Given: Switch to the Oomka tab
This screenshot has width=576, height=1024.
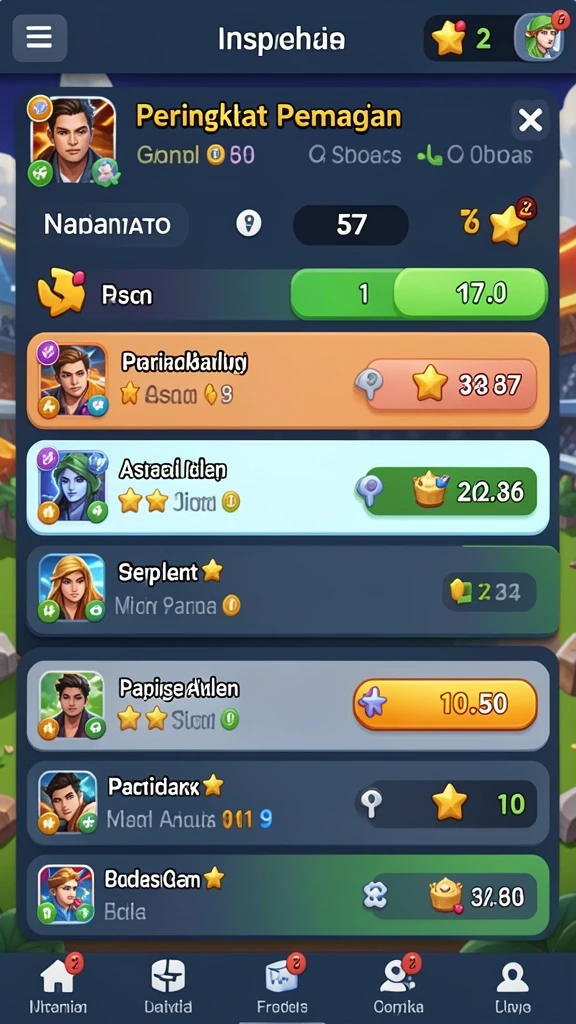Looking at the screenshot, I should [x=398, y=985].
